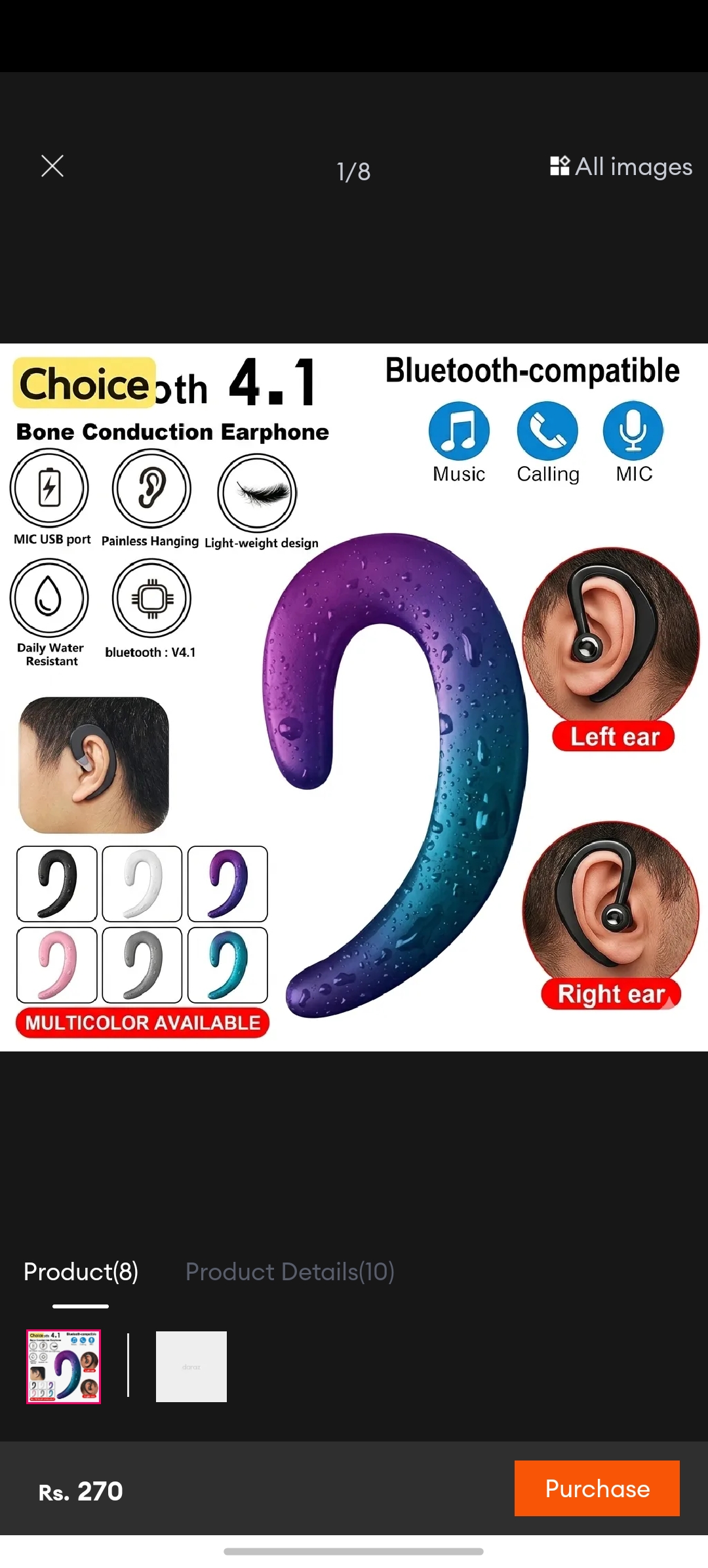The height and width of the screenshot is (1568, 708).
Task: Switch to the Product Details(10) tab
Action: pyautogui.click(x=290, y=1272)
